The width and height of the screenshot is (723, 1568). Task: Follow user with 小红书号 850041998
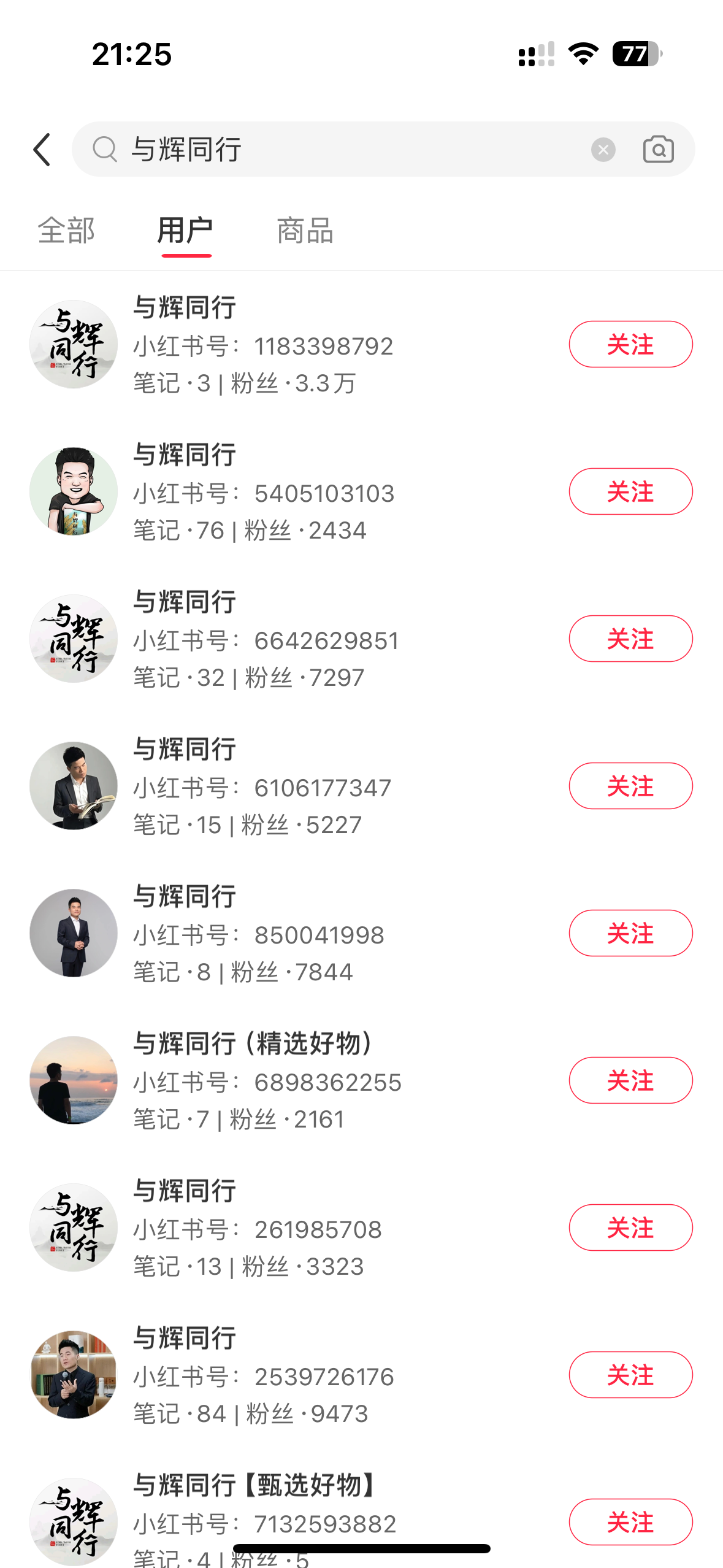pyautogui.click(x=630, y=933)
